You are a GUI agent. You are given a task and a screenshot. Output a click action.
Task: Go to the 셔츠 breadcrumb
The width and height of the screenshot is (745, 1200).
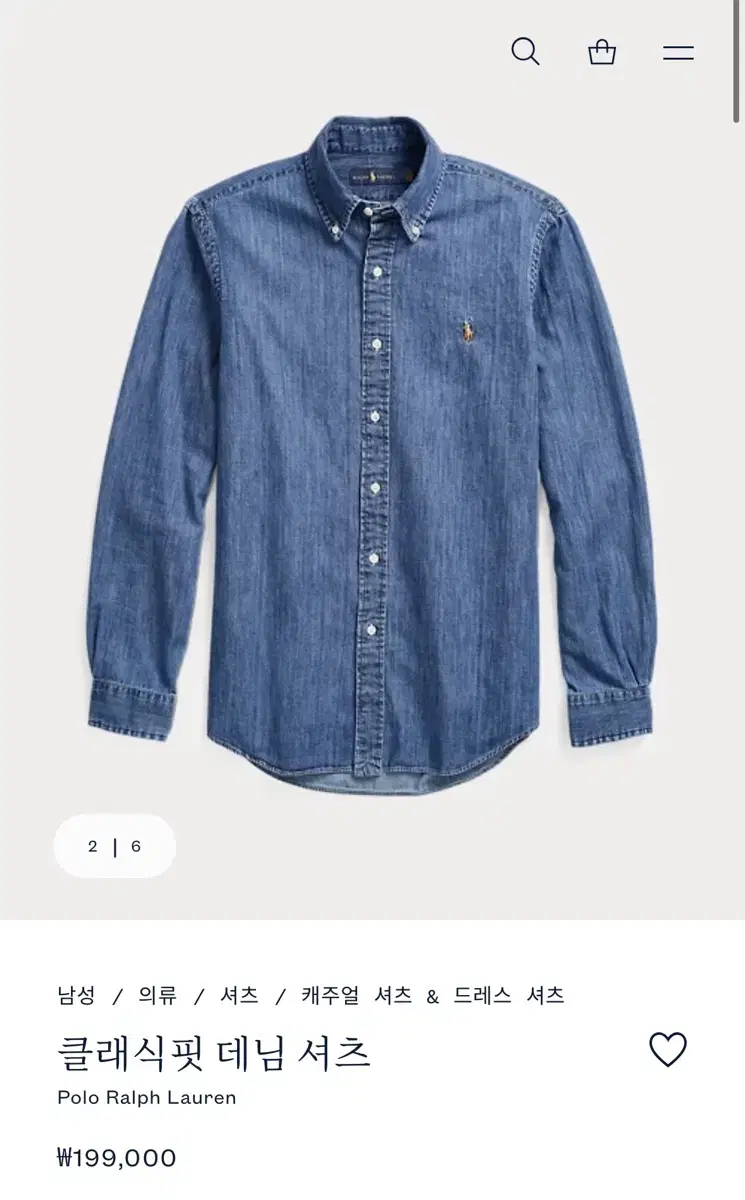[239, 995]
